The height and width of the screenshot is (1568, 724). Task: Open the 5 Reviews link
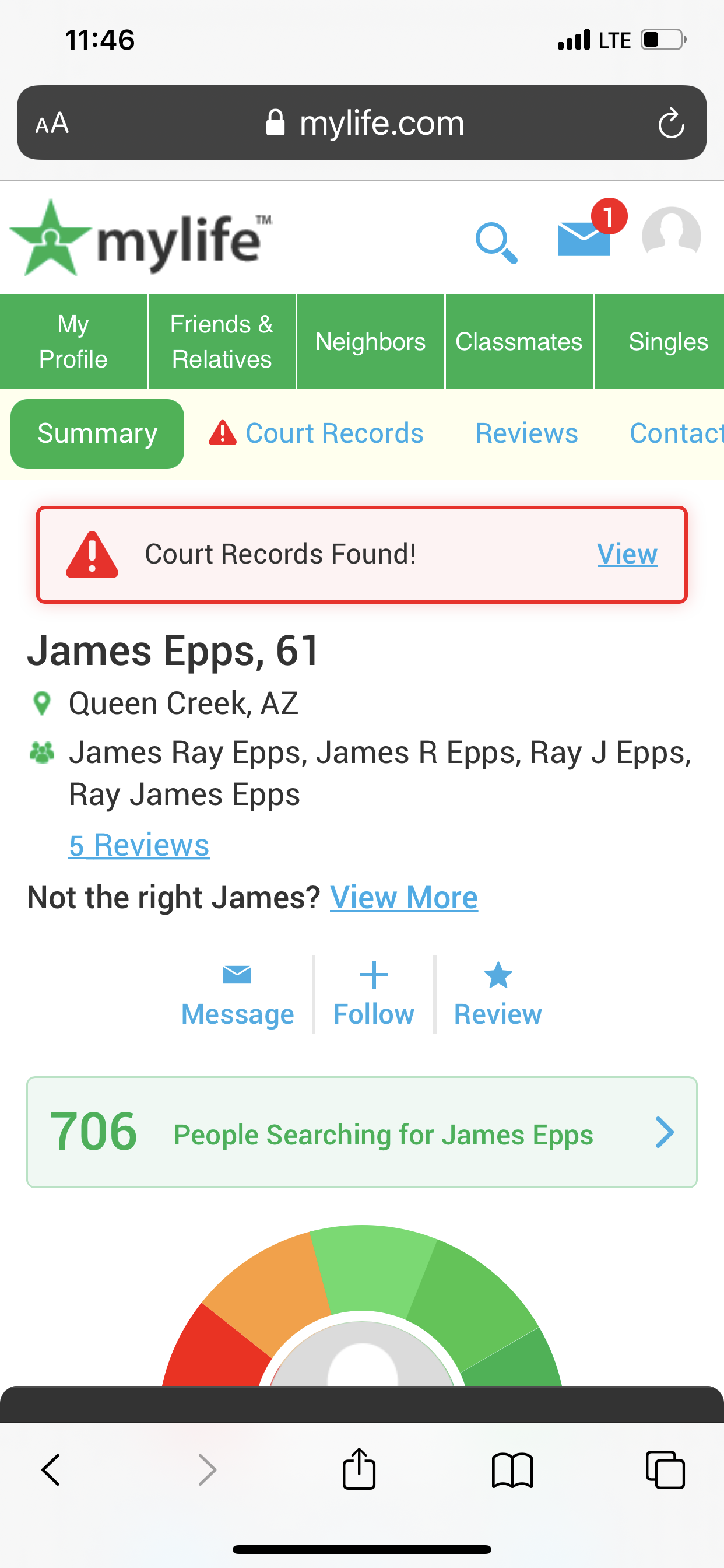point(139,845)
